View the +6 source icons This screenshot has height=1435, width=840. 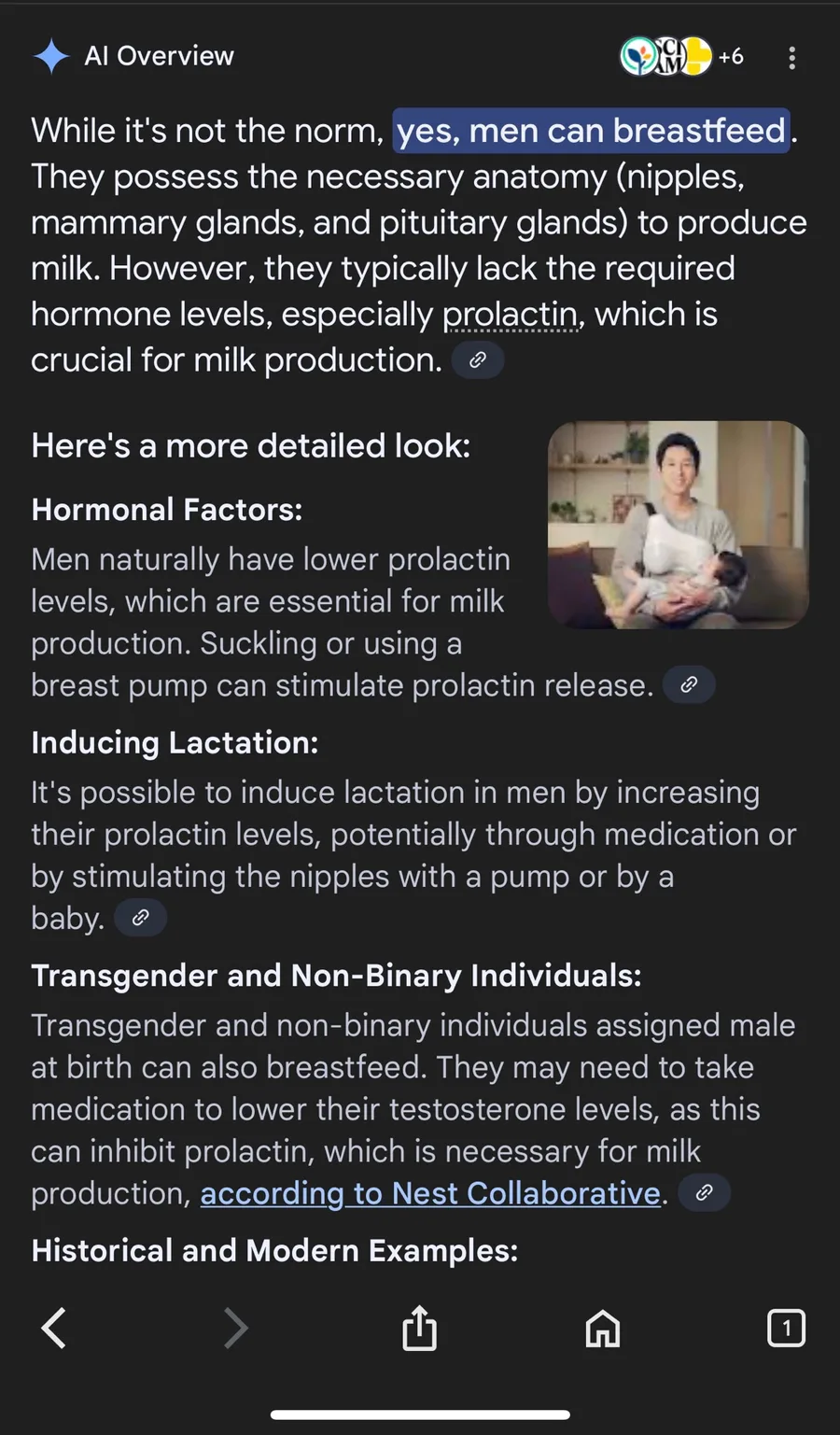[x=682, y=57]
